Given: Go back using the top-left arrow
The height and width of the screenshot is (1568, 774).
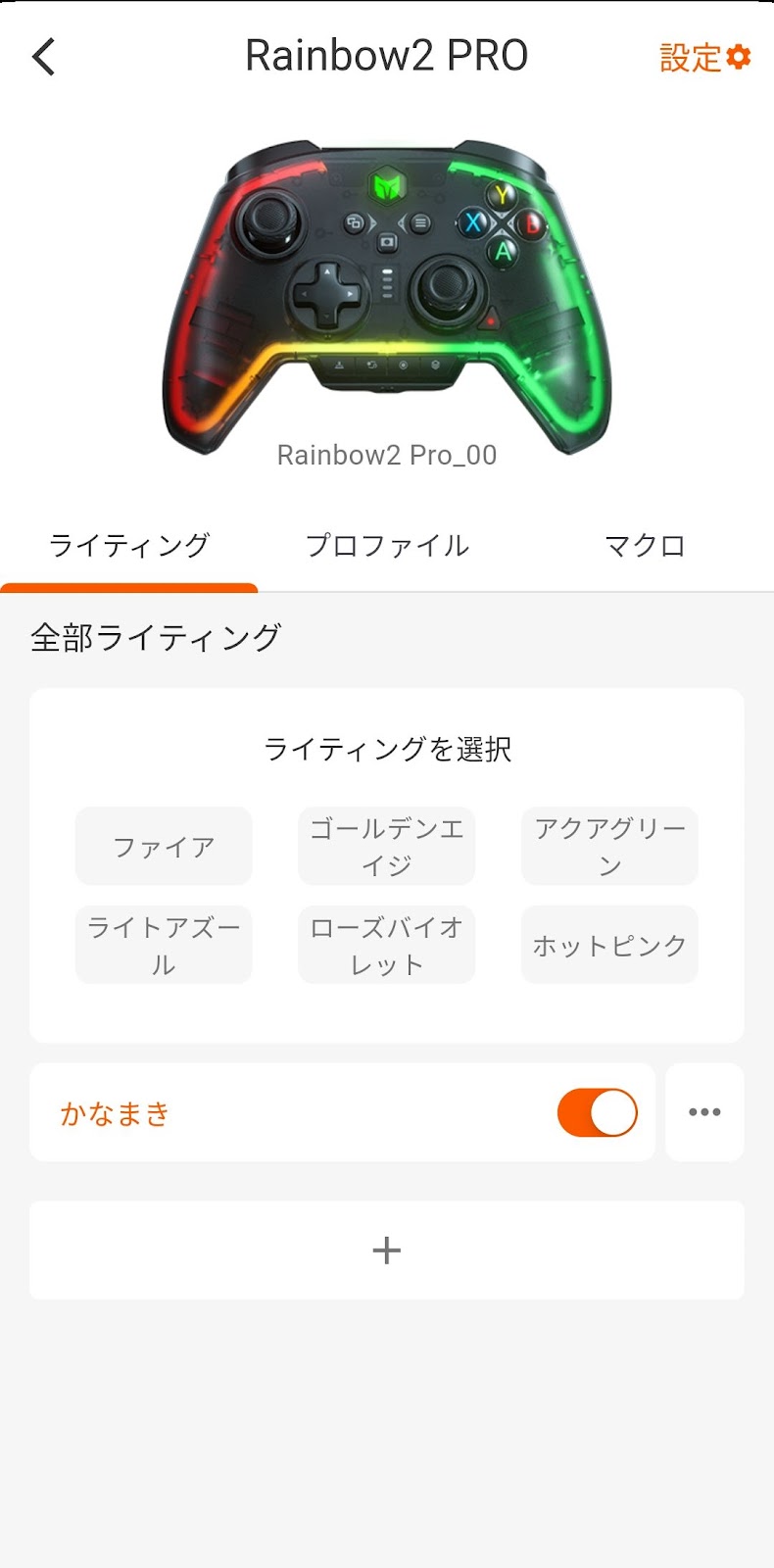Looking at the screenshot, I should coord(44,57).
